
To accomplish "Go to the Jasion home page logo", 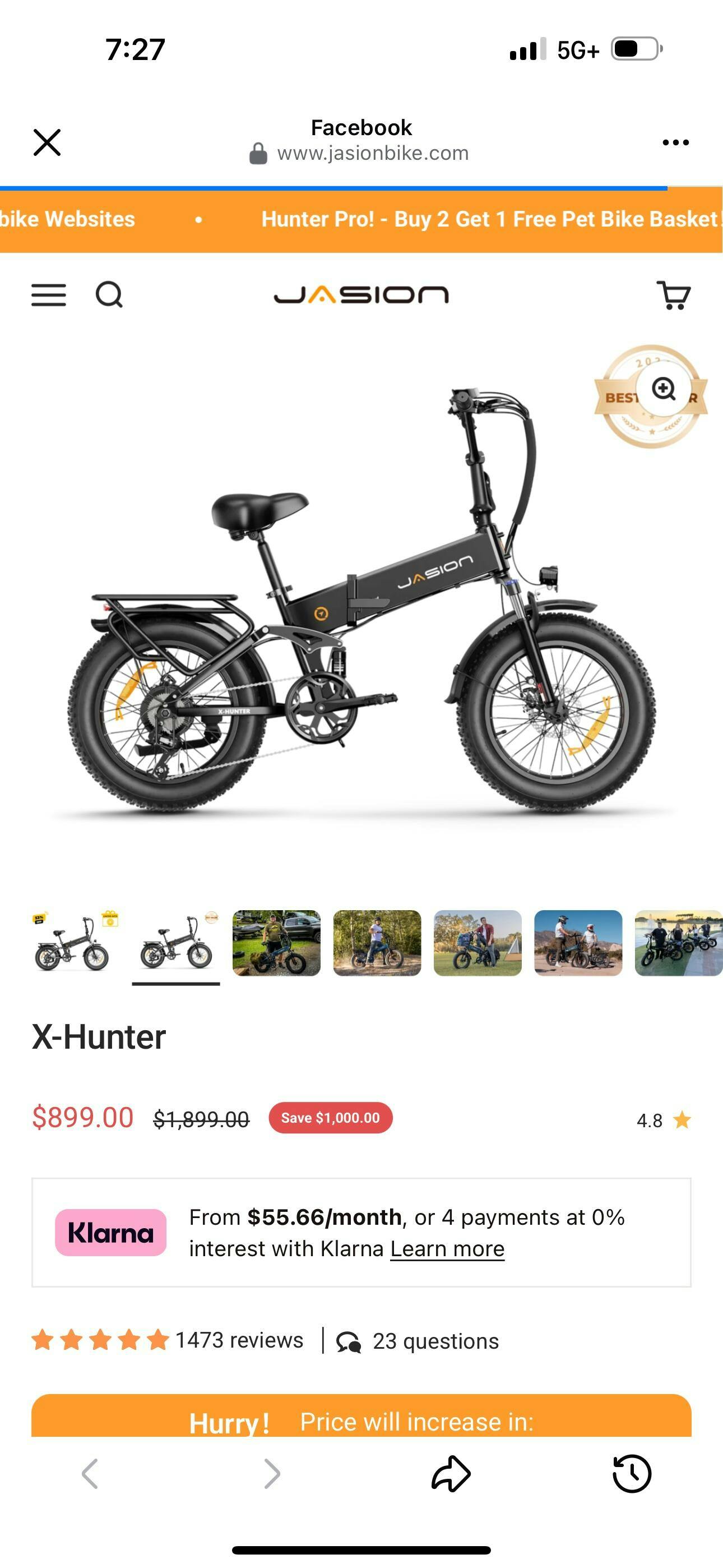I will [x=361, y=295].
